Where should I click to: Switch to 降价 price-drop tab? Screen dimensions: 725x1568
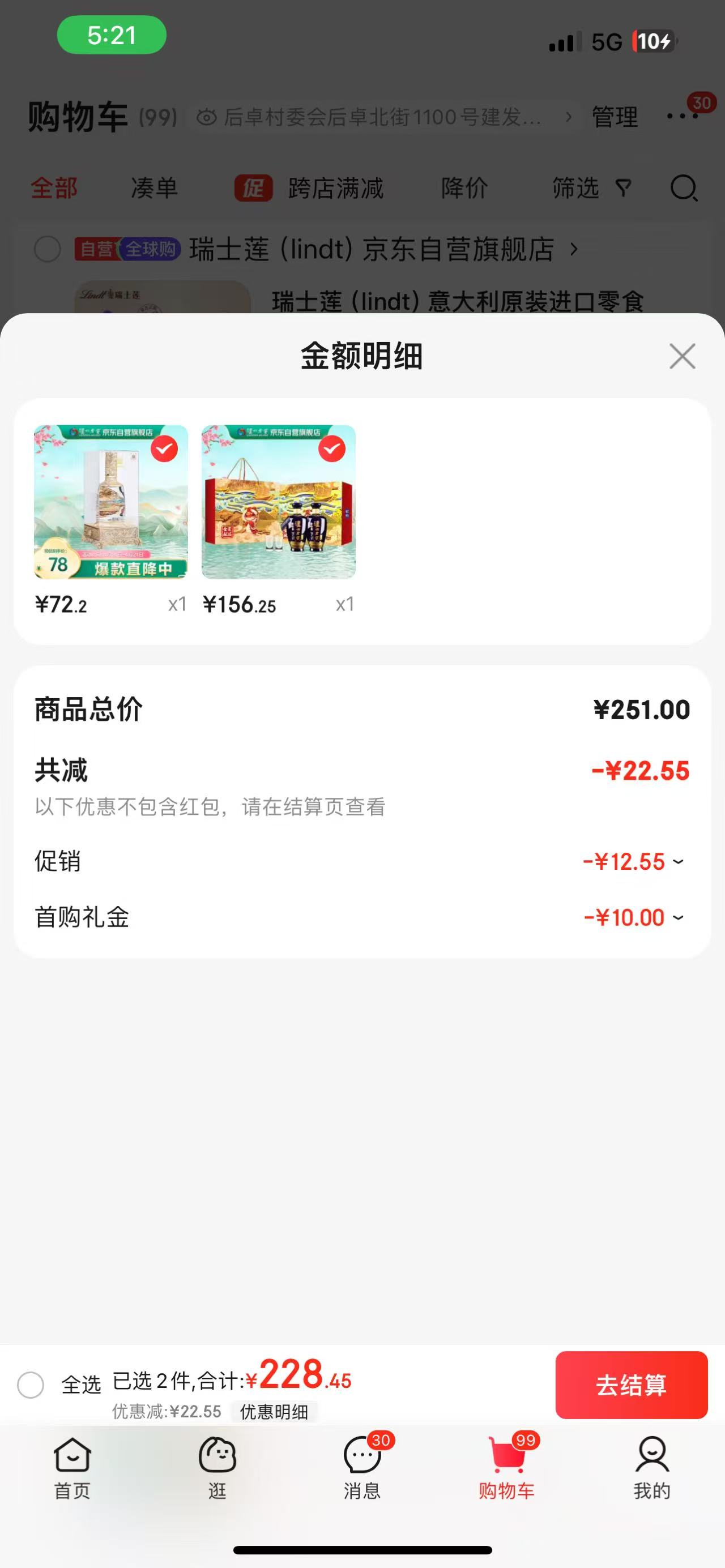[x=464, y=189]
